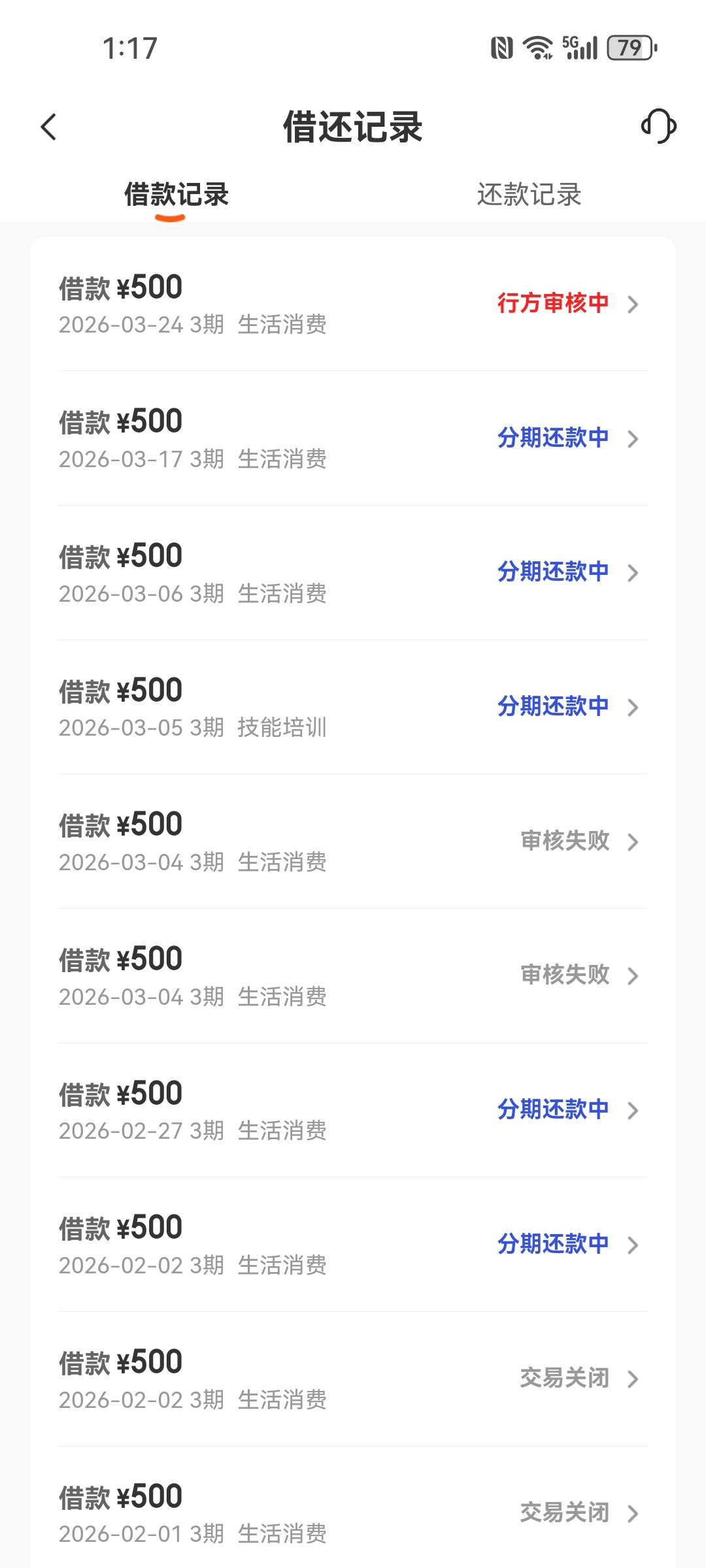The height and width of the screenshot is (1568, 706).
Task: Go back from 借还记录 page
Action: click(x=49, y=127)
